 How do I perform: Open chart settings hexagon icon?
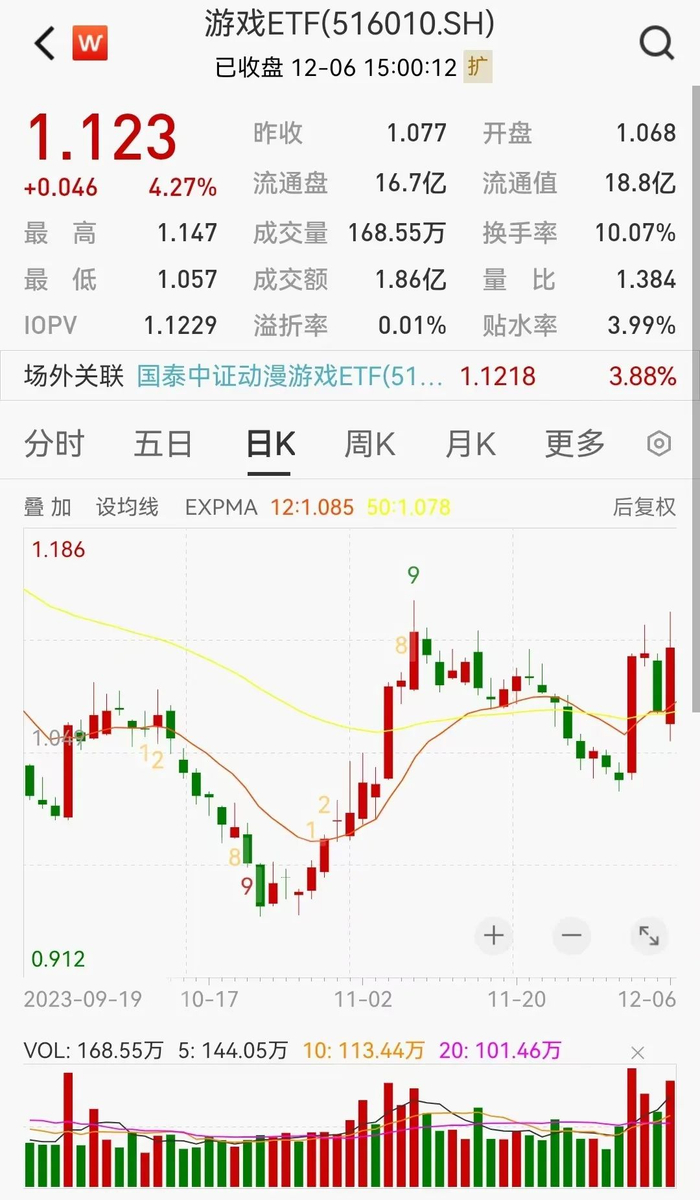[658, 444]
